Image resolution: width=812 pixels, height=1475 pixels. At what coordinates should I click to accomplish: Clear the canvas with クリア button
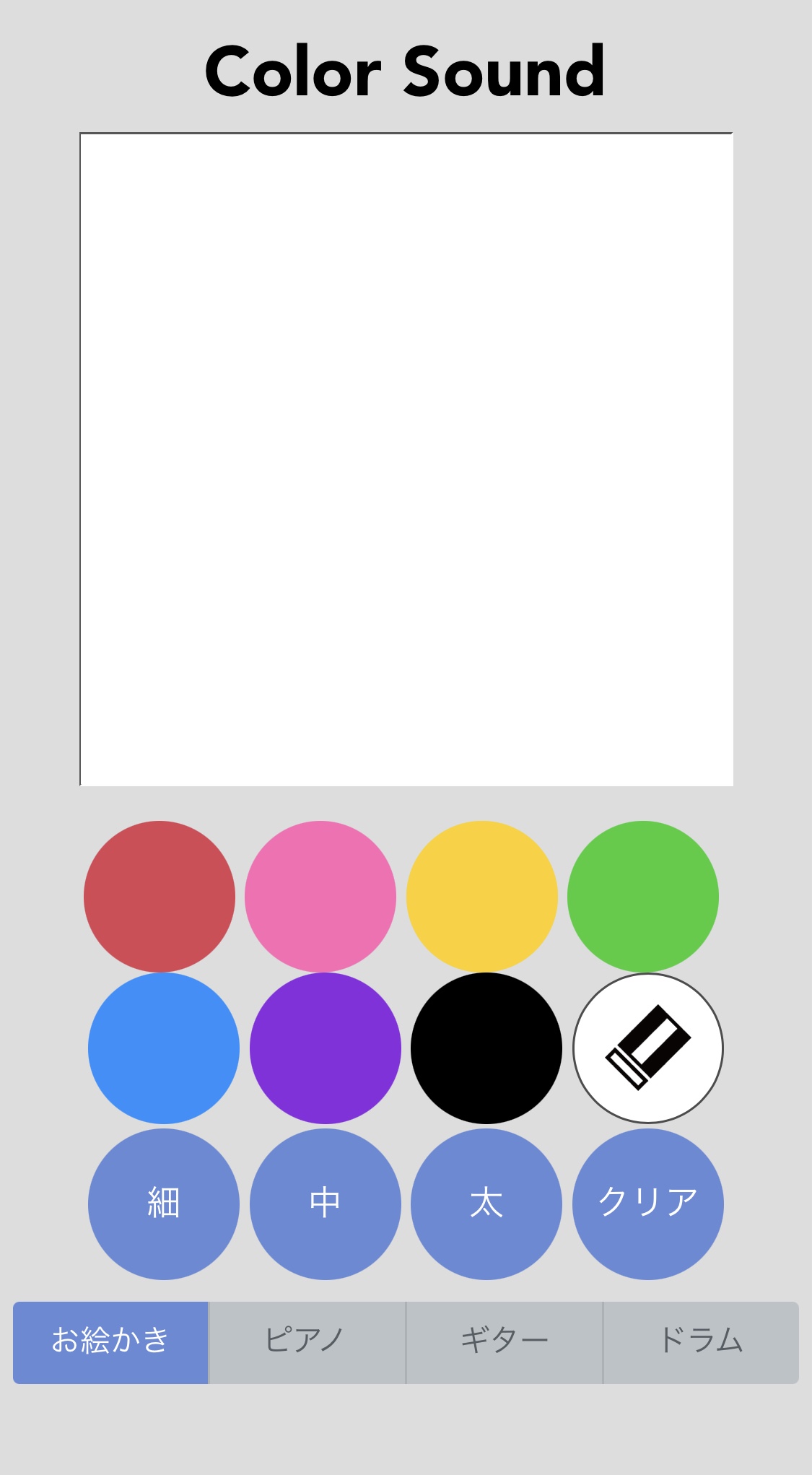click(648, 1204)
